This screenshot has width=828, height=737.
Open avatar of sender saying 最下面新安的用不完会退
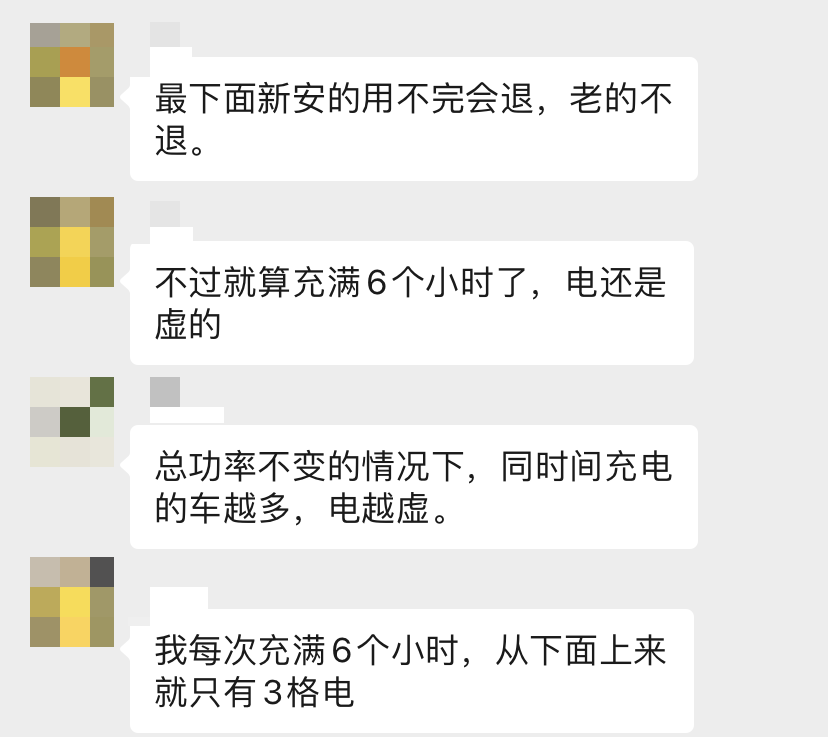click(x=72, y=64)
